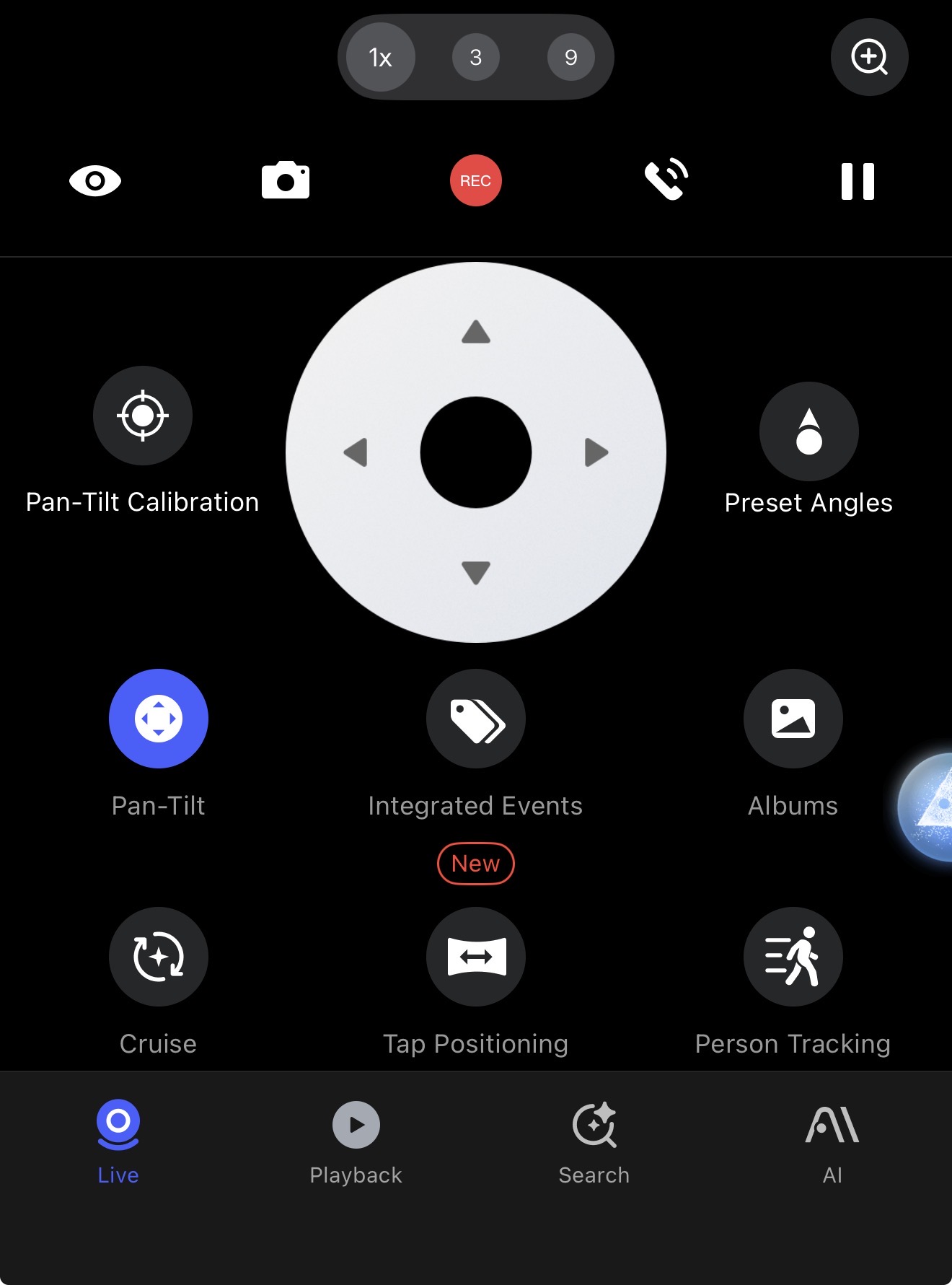Pan camera left with the left arrow
Image resolution: width=952 pixels, height=1285 pixels.
(356, 452)
